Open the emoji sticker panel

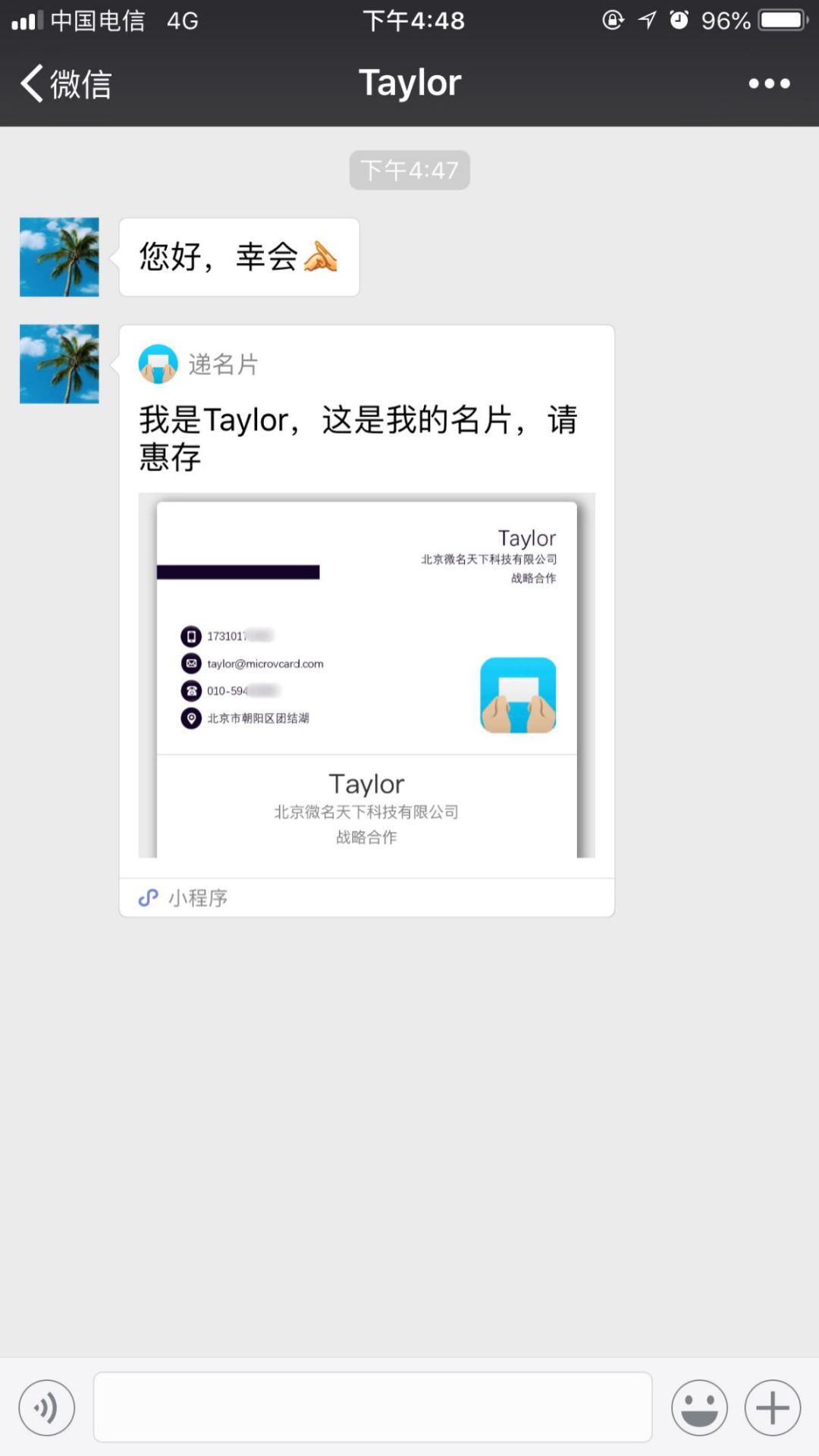[x=699, y=1408]
